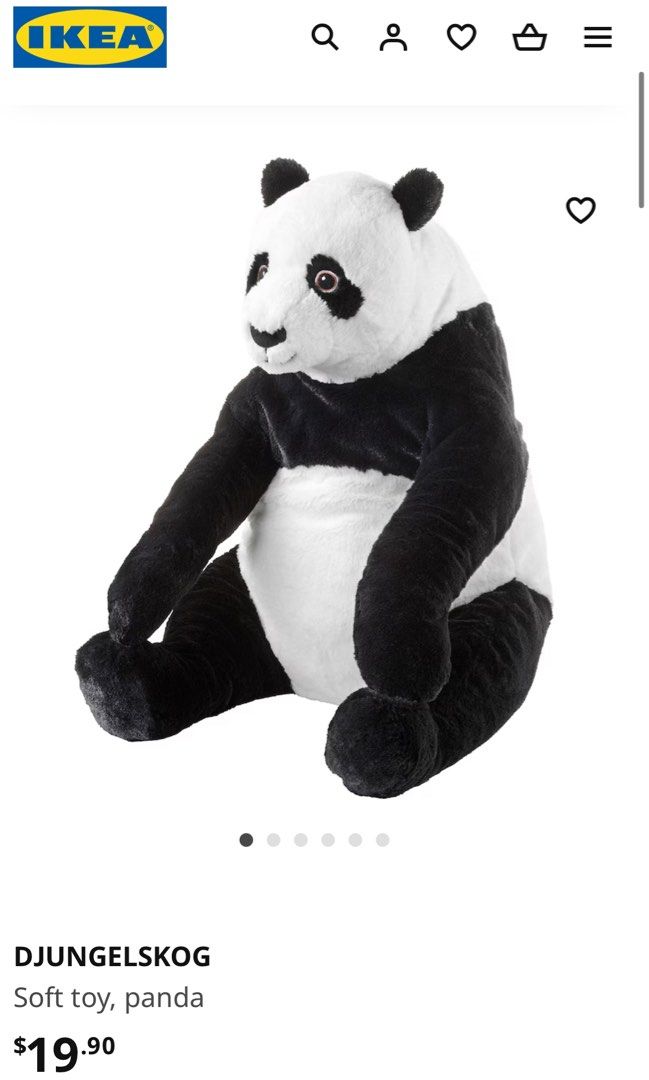Open the favourites heart in header
The height and width of the screenshot is (1080, 649).
(x=461, y=38)
